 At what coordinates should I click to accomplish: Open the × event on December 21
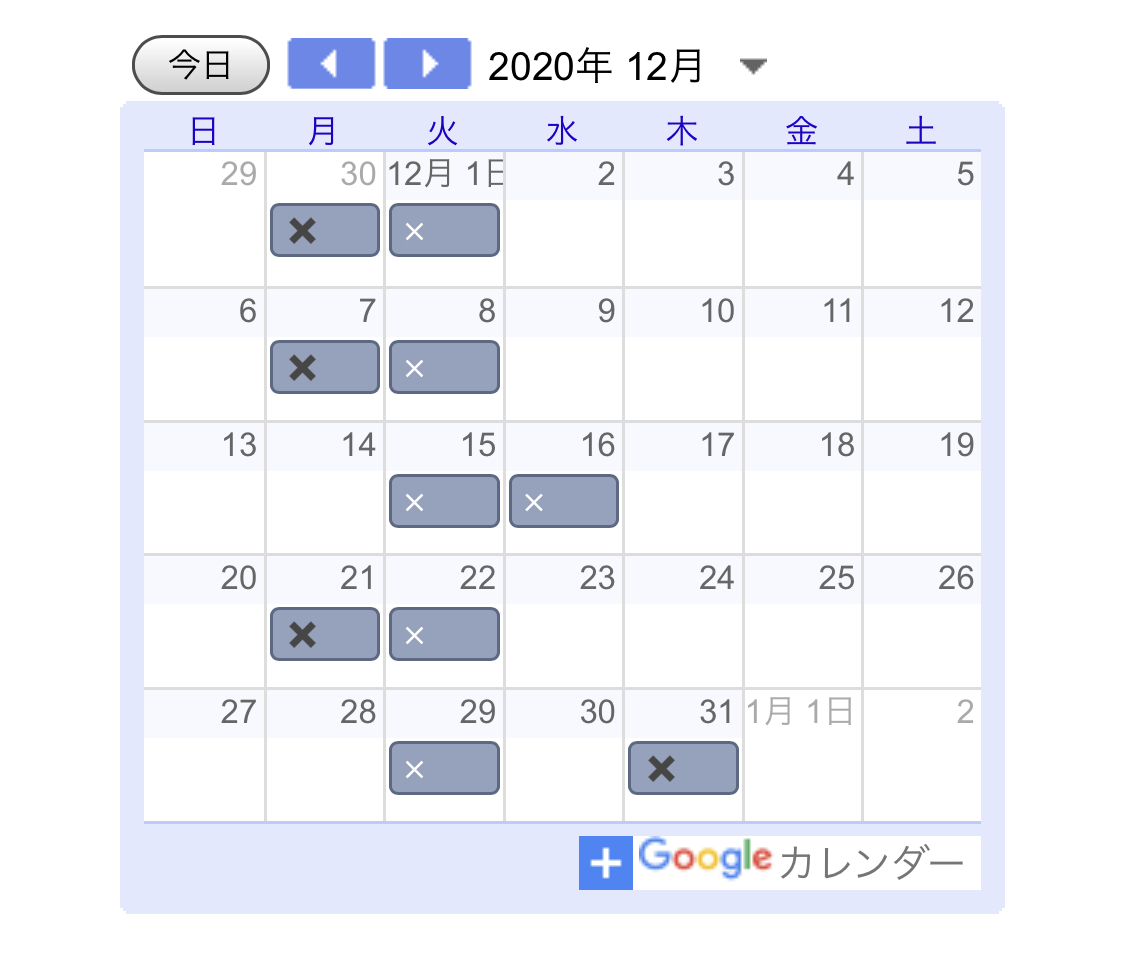pyautogui.click(x=325, y=634)
